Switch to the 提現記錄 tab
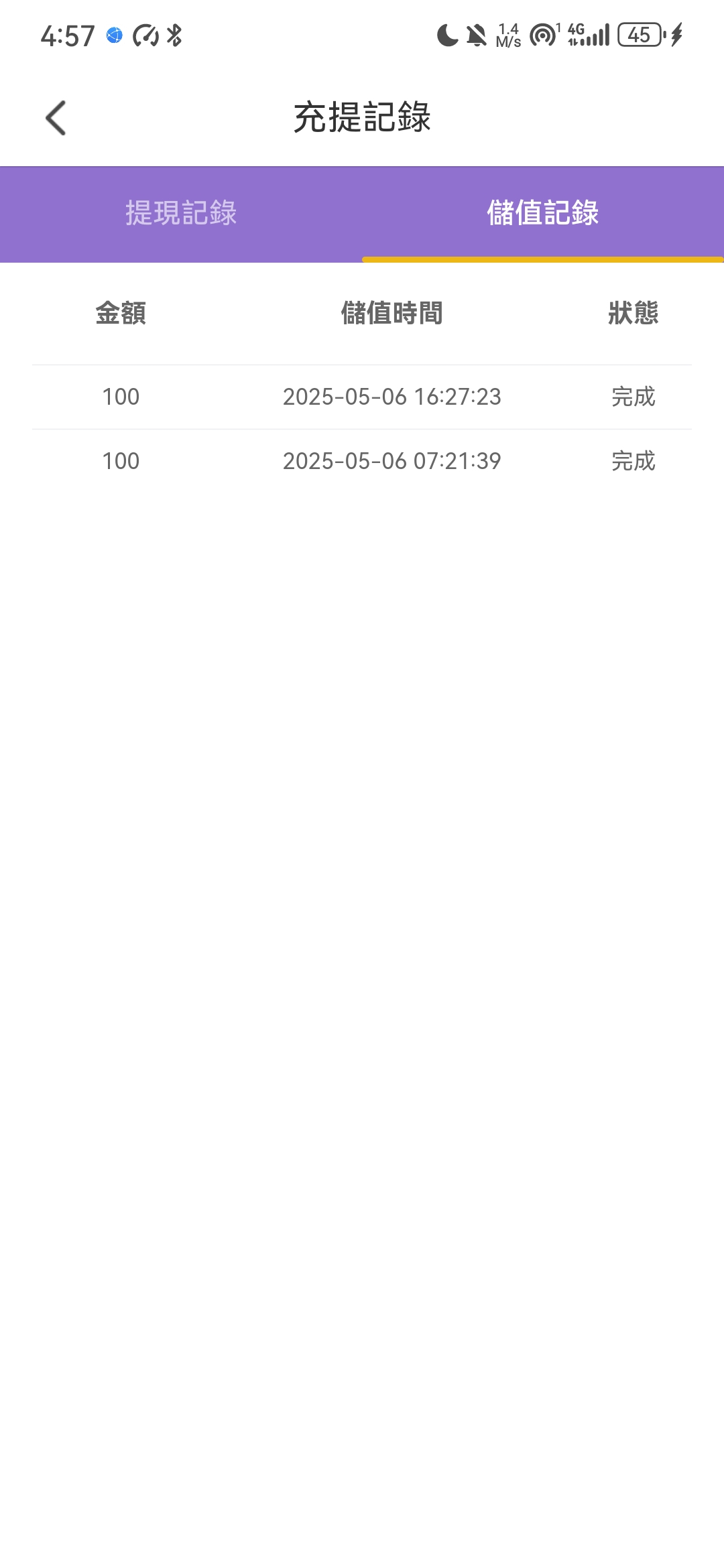The height and width of the screenshot is (1568, 724). pos(181,213)
